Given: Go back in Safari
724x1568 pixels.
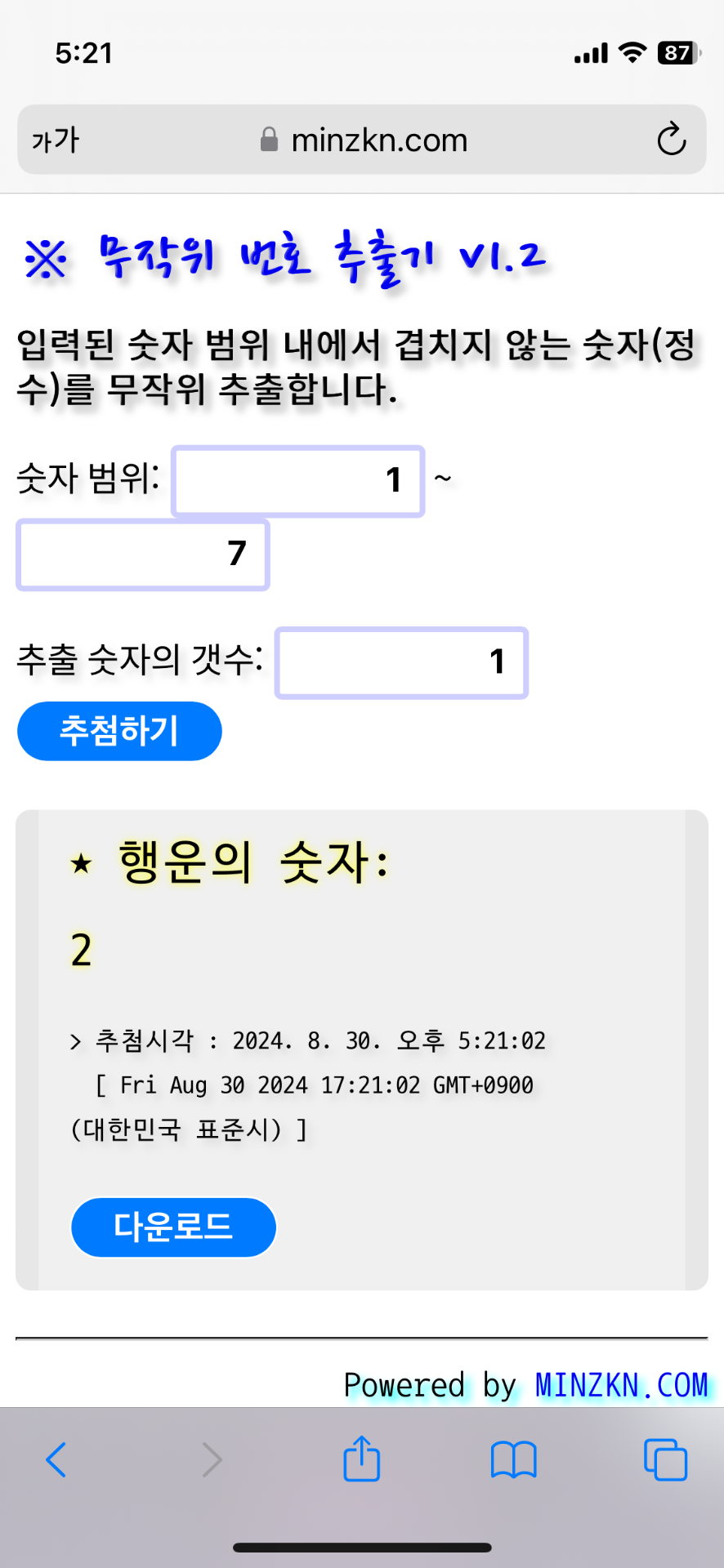Looking at the screenshot, I should point(56,1460).
